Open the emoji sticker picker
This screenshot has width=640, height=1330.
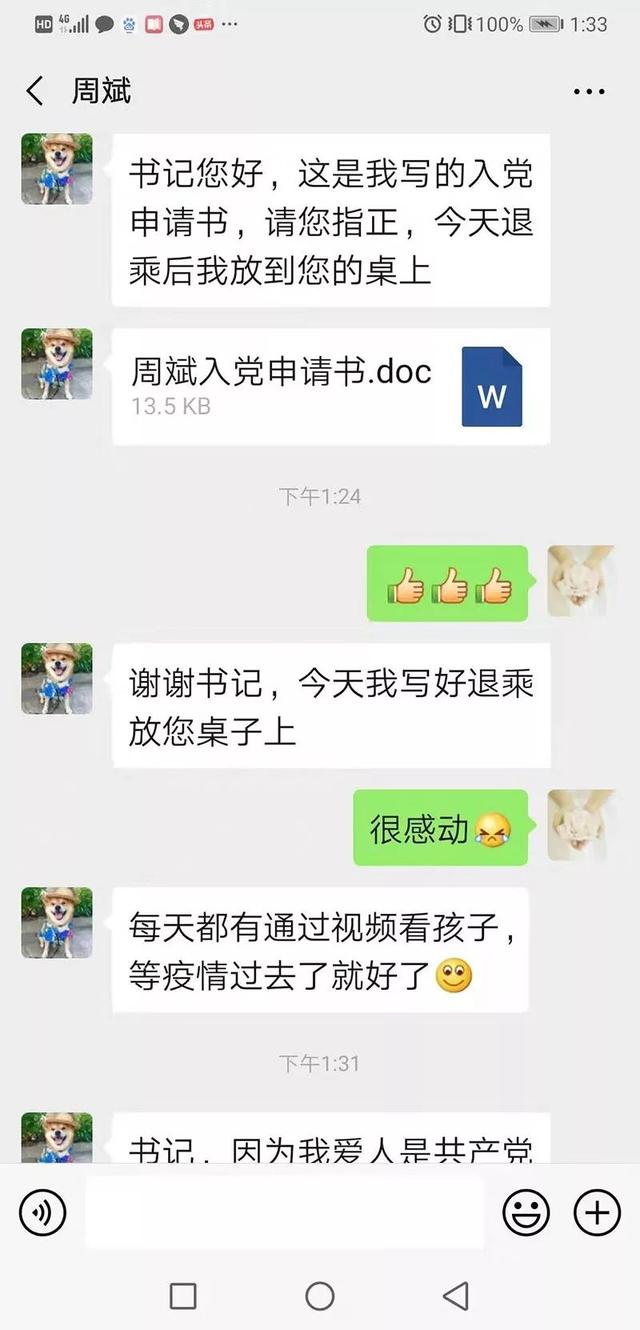click(x=525, y=1213)
